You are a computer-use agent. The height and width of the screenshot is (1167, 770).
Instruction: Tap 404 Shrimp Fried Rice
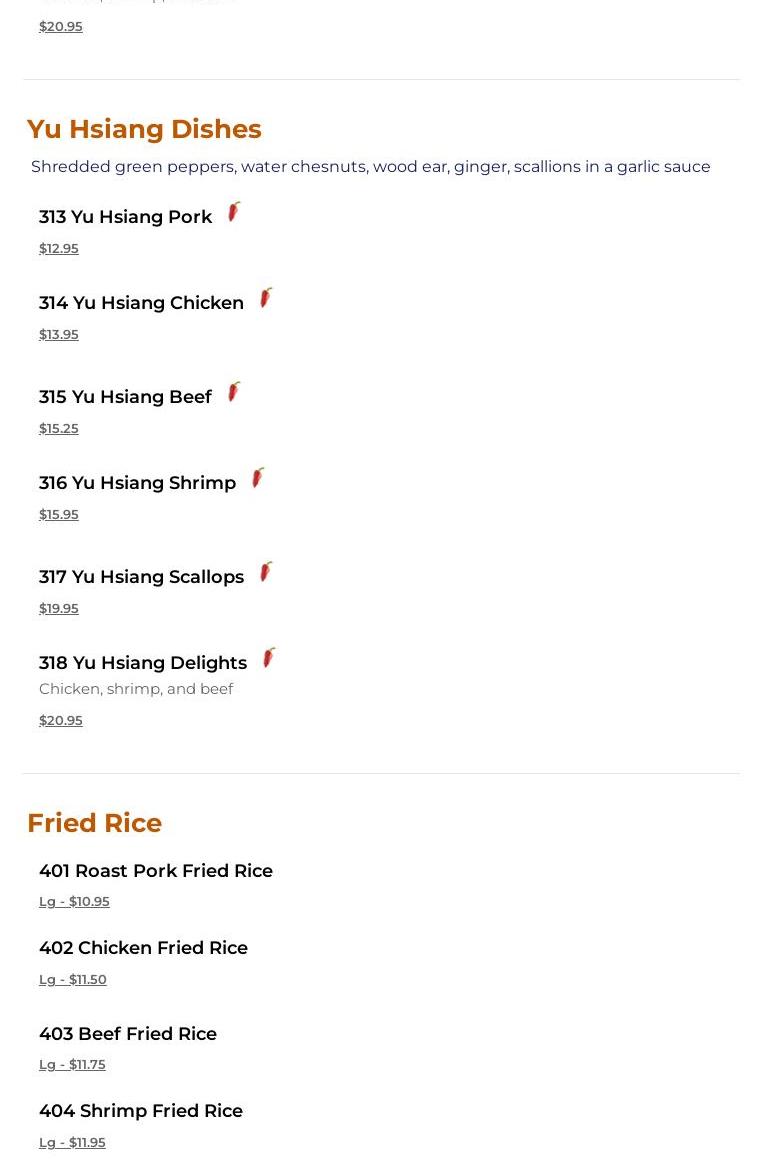click(140, 1111)
